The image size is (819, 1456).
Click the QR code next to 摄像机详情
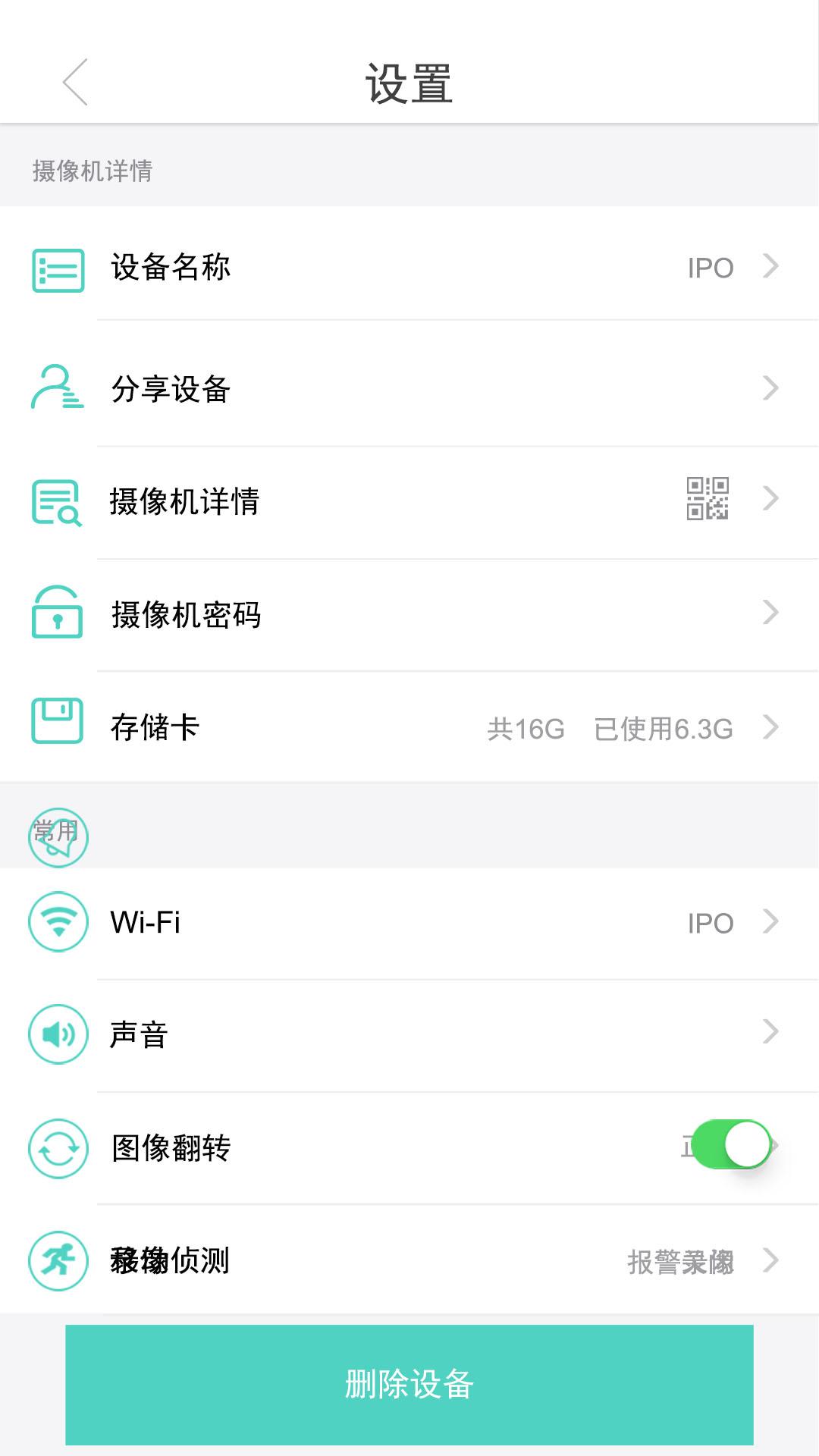[x=709, y=499]
